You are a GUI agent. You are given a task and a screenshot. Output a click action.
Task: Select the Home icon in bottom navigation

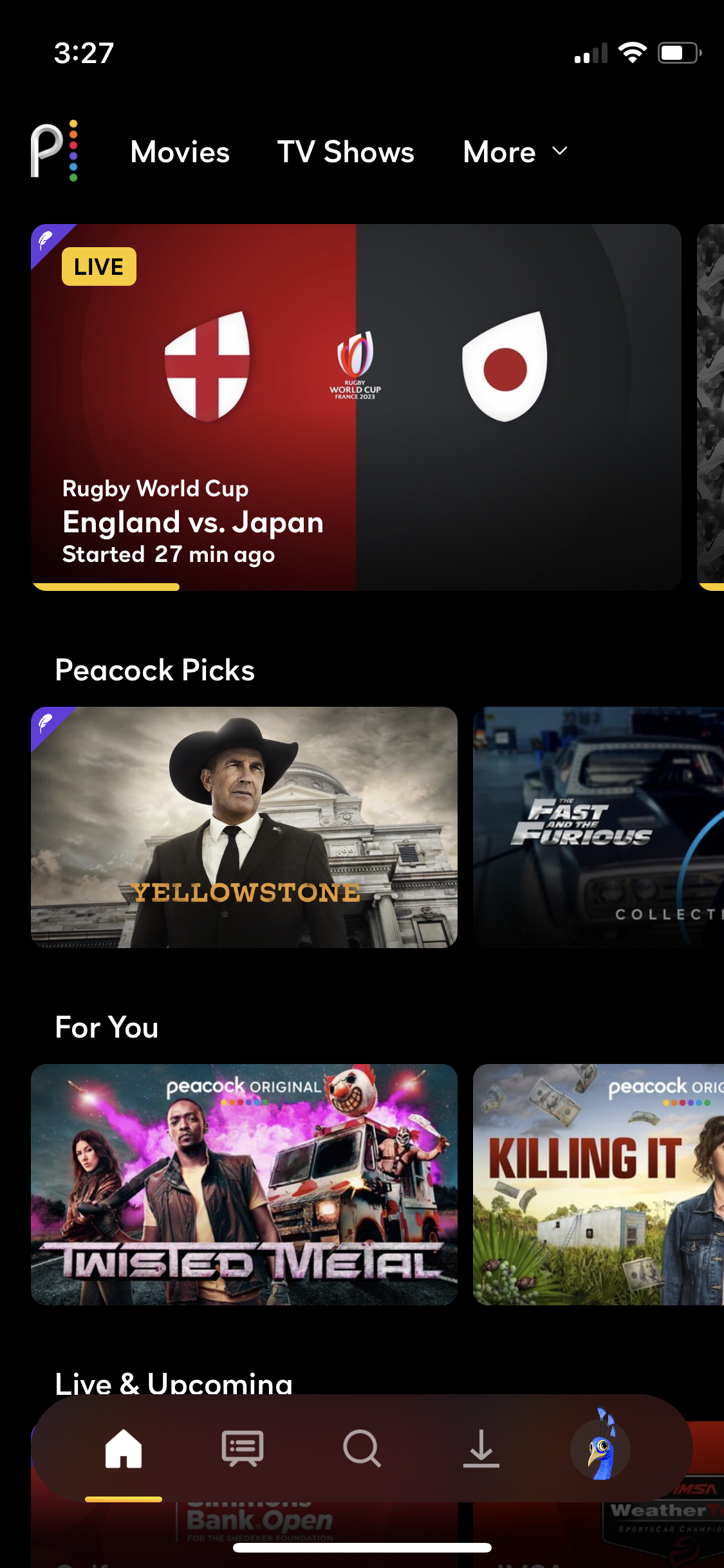pos(122,1451)
